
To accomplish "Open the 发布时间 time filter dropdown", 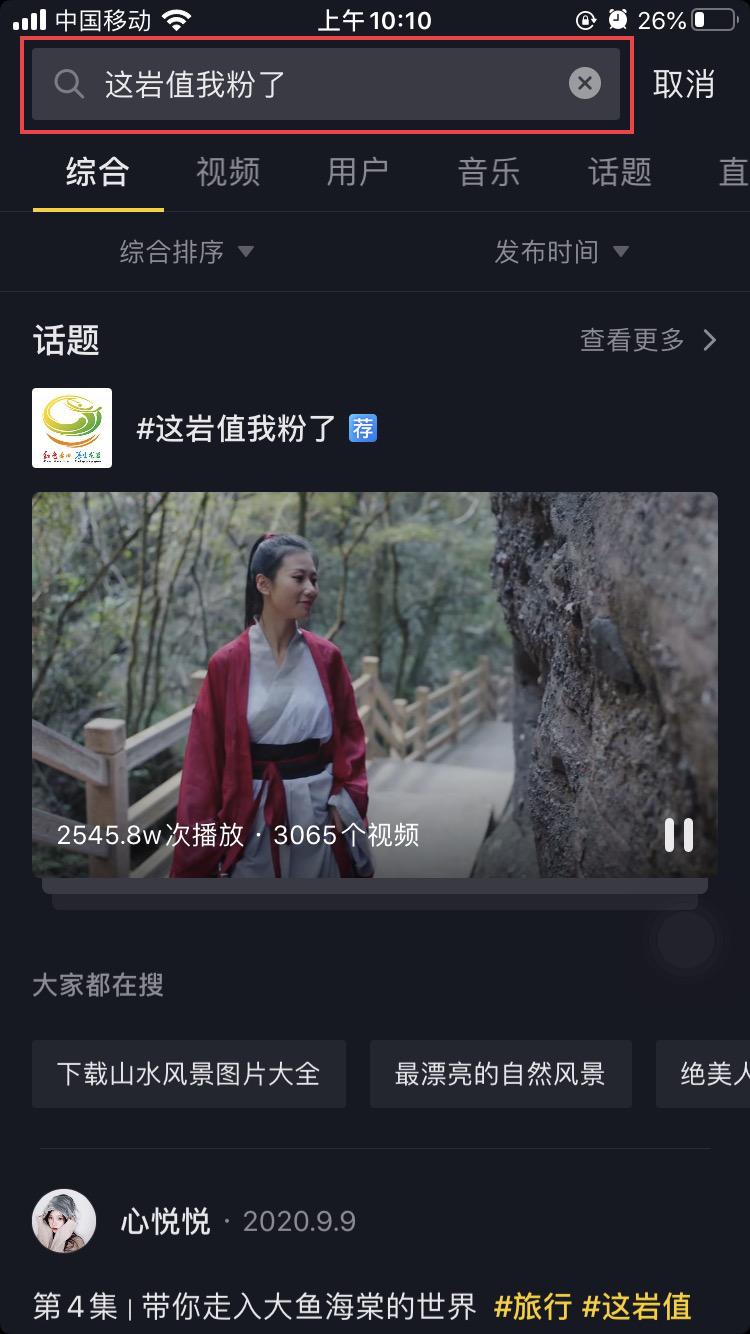I will pyautogui.click(x=561, y=252).
